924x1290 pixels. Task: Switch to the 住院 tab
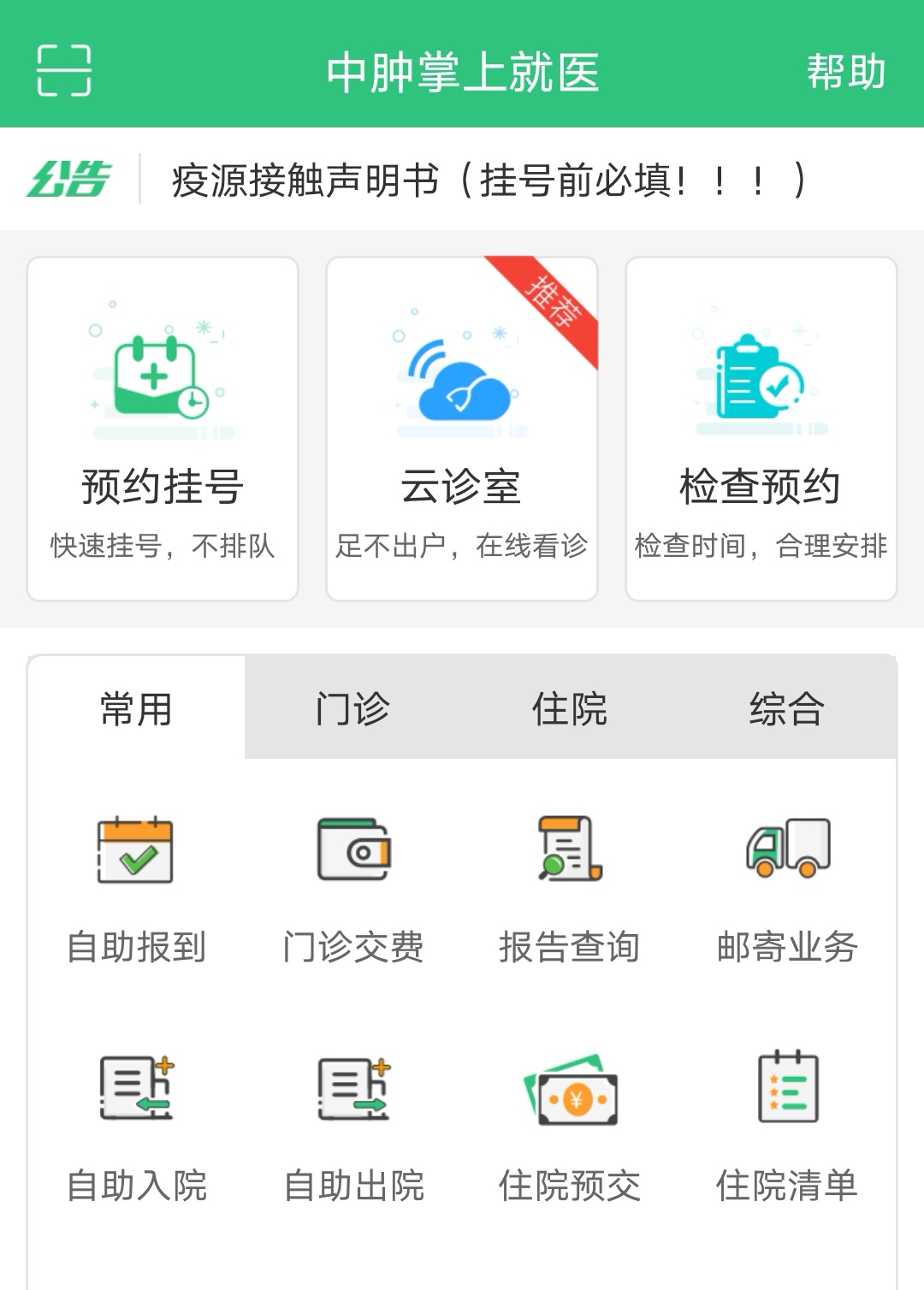570,708
